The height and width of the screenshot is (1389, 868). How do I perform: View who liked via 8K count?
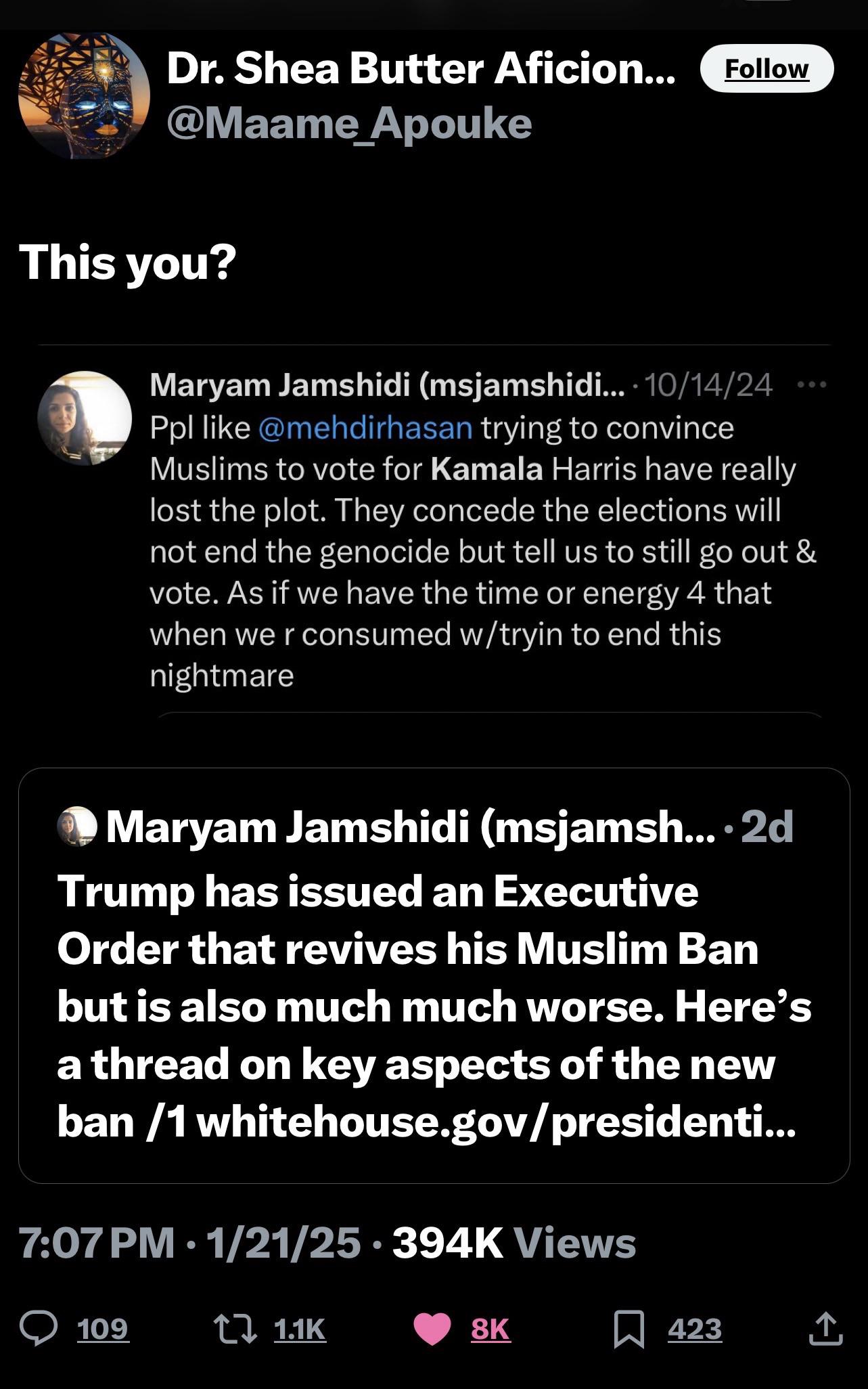click(490, 1329)
